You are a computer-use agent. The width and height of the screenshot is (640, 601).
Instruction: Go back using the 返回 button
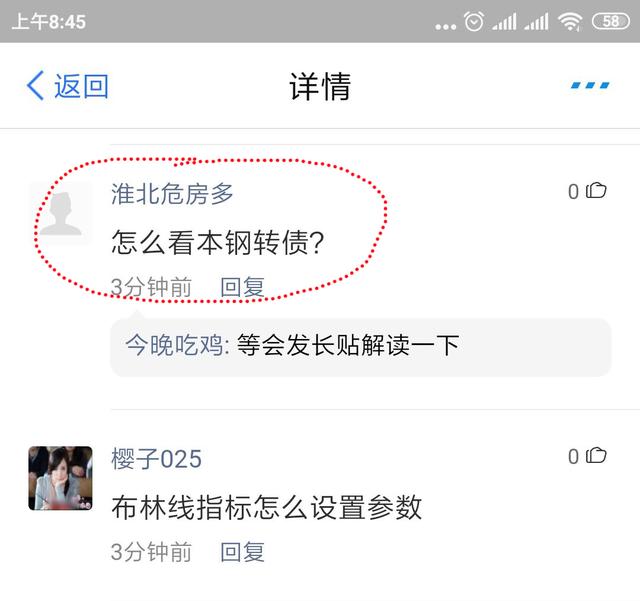pyautogui.click(x=67, y=86)
